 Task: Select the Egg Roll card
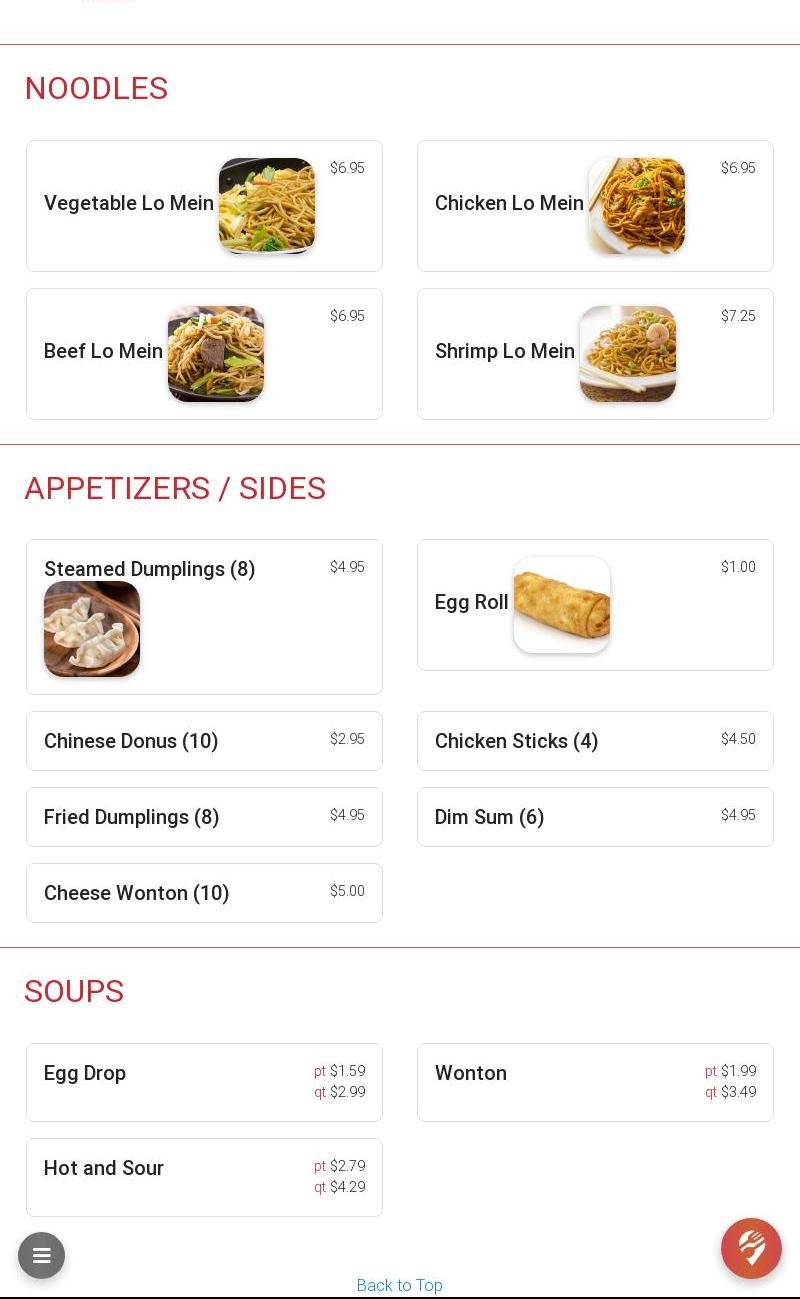pyautogui.click(x=595, y=605)
